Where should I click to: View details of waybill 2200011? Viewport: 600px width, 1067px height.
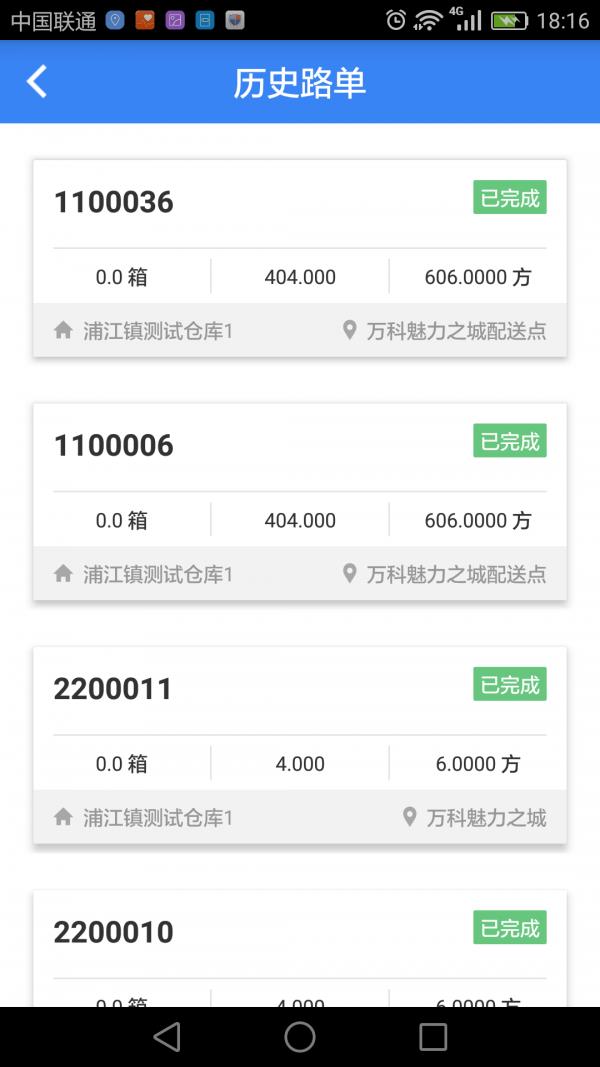click(x=300, y=745)
